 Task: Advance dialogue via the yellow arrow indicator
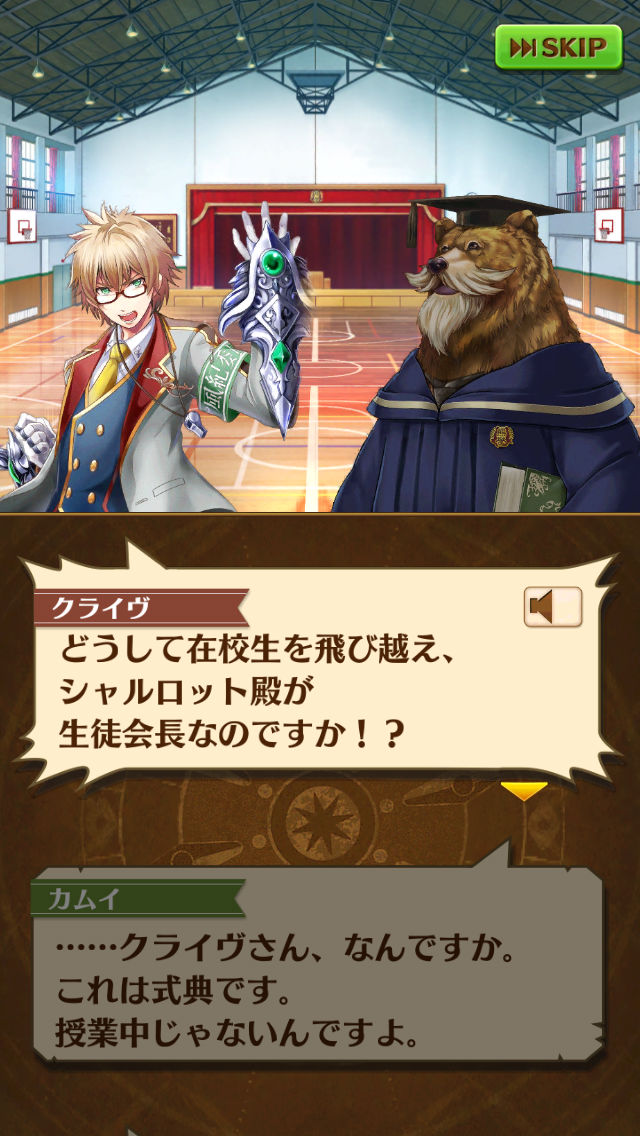[524, 791]
